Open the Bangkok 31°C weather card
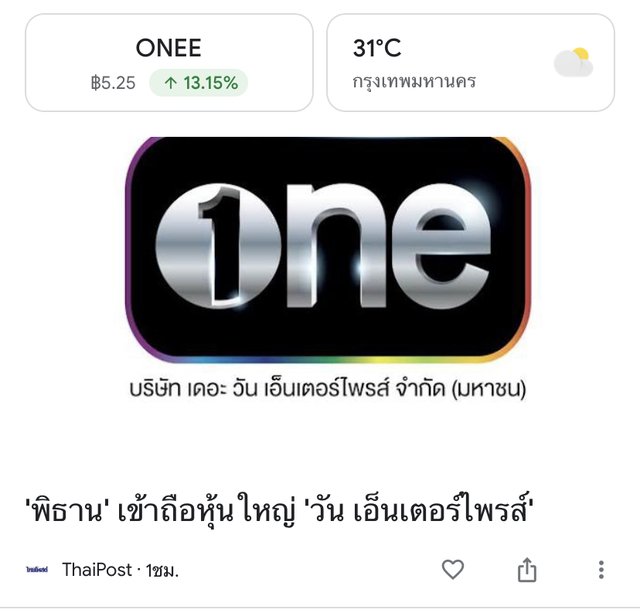This screenshot has width=640, height=613. 470,62
